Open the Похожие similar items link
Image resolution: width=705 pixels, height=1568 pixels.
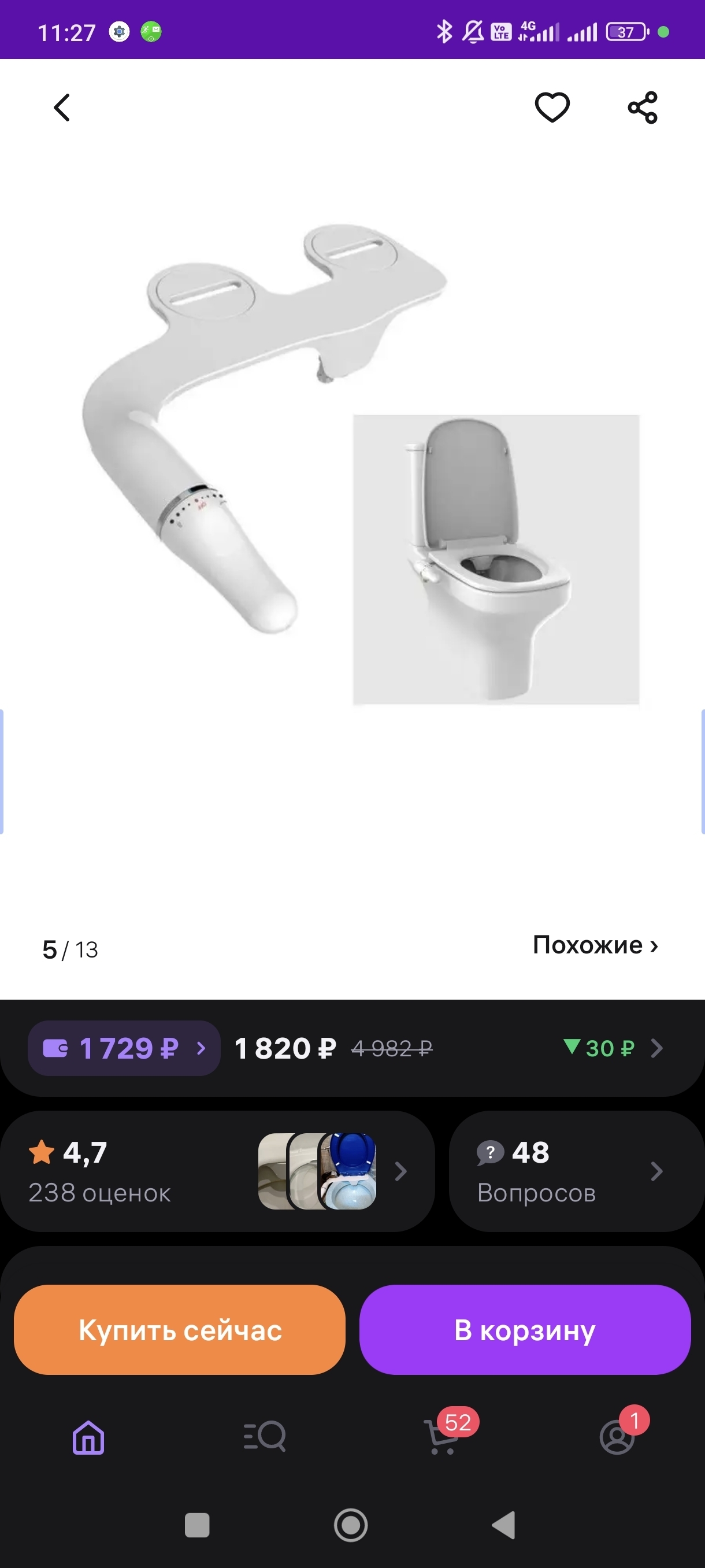[x=595, y=945]
